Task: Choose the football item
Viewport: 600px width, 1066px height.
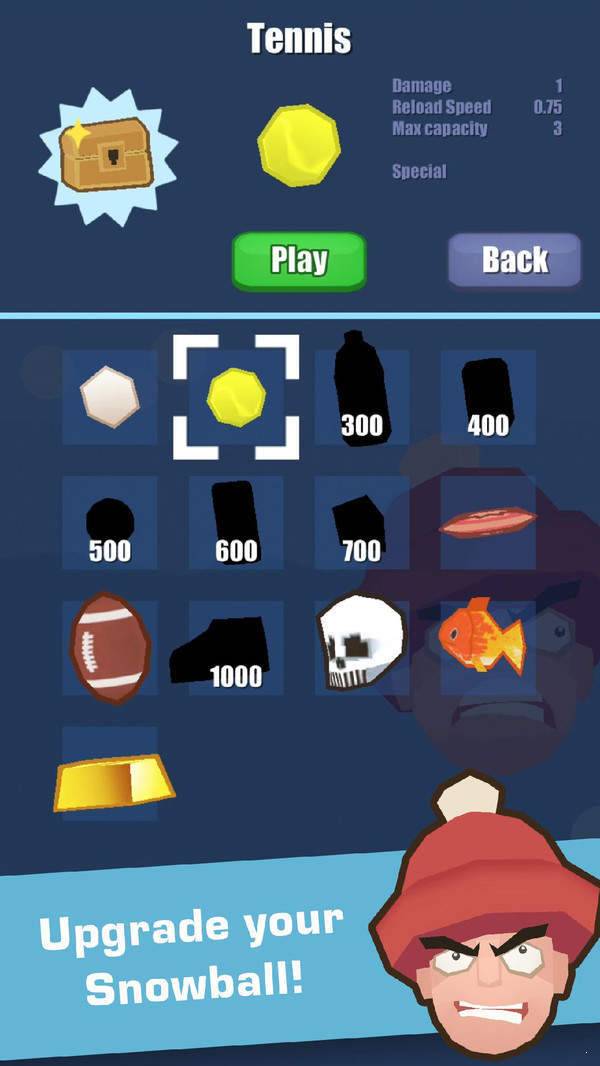Action: (110, 648)
